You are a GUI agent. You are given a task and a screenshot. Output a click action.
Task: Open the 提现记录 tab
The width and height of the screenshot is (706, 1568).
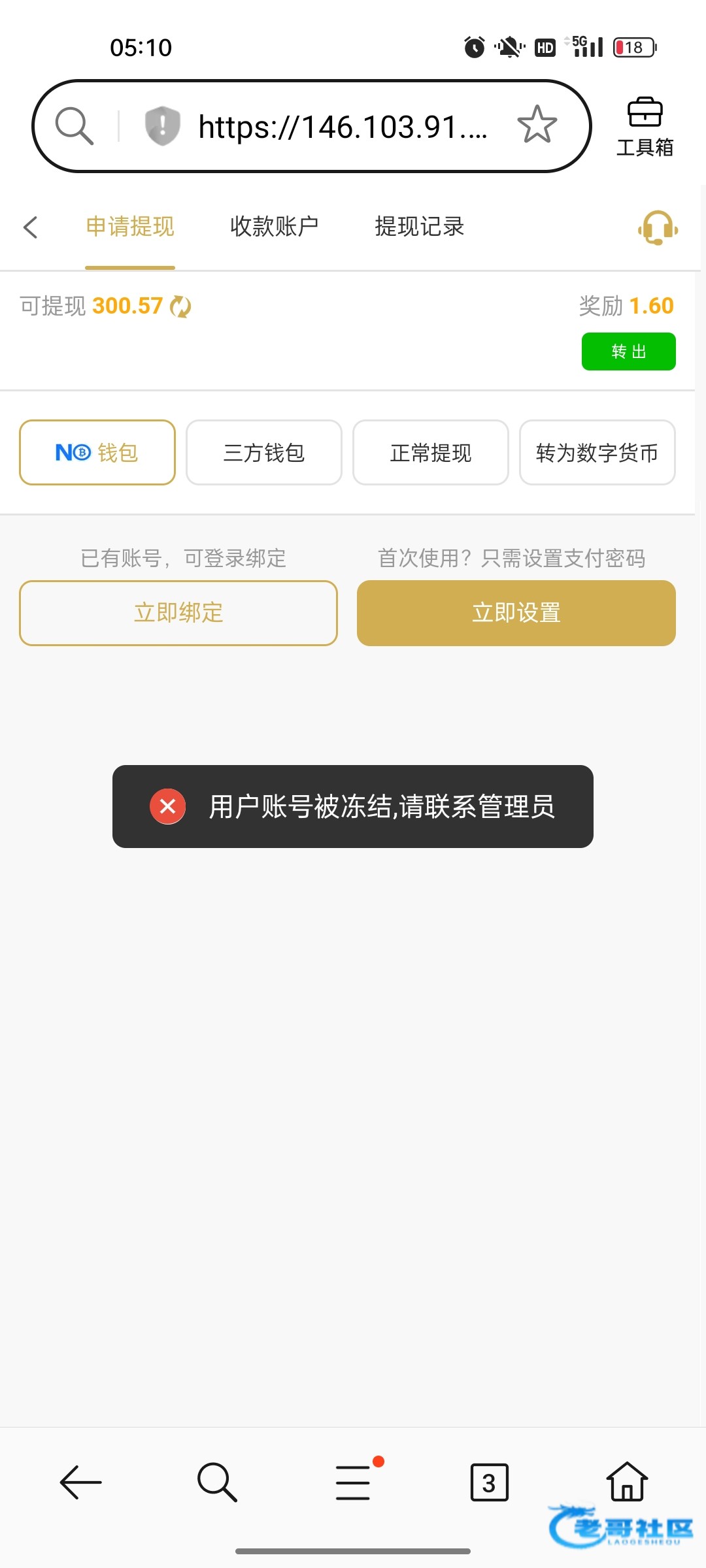pos(419,227)
